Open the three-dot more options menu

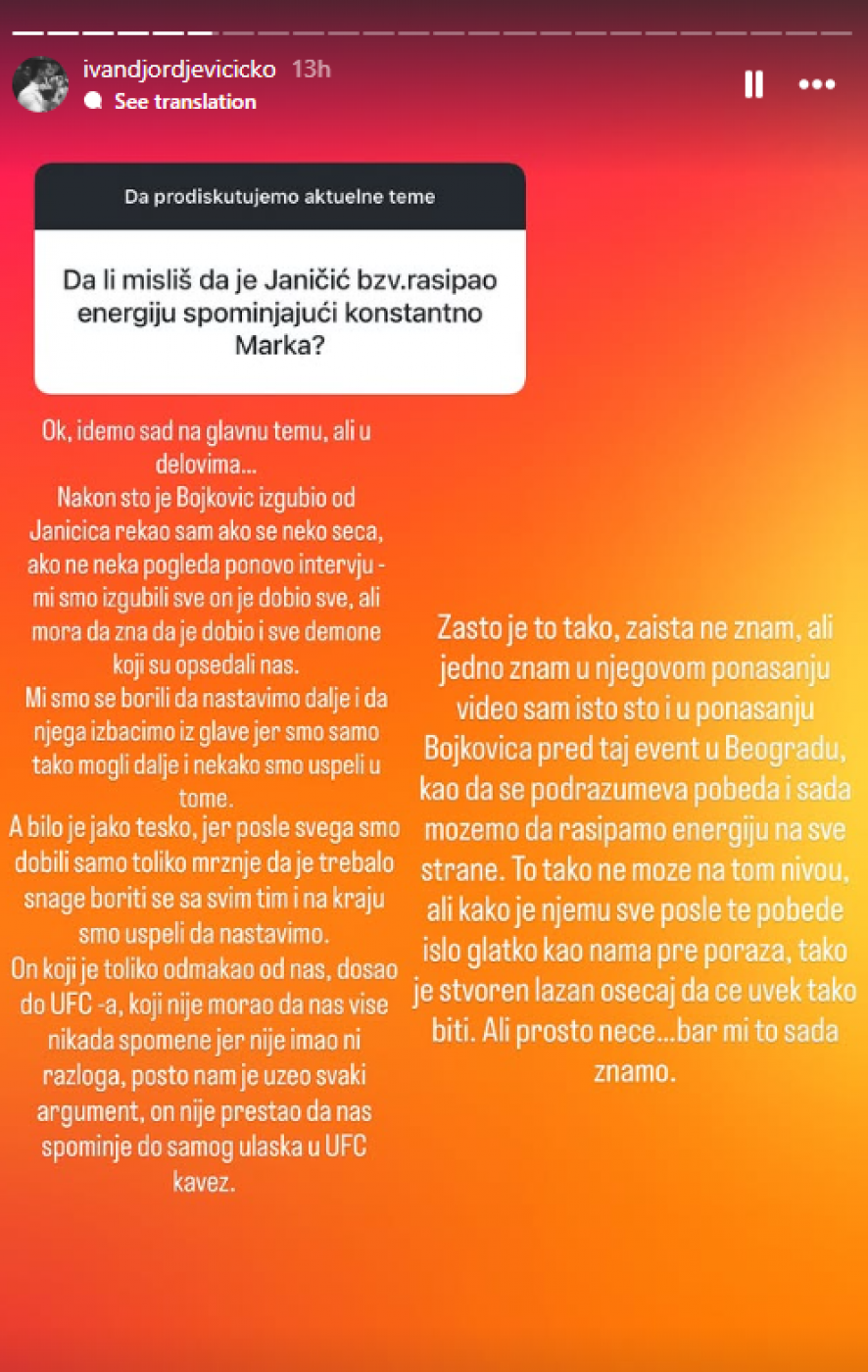tap(816, 84)
